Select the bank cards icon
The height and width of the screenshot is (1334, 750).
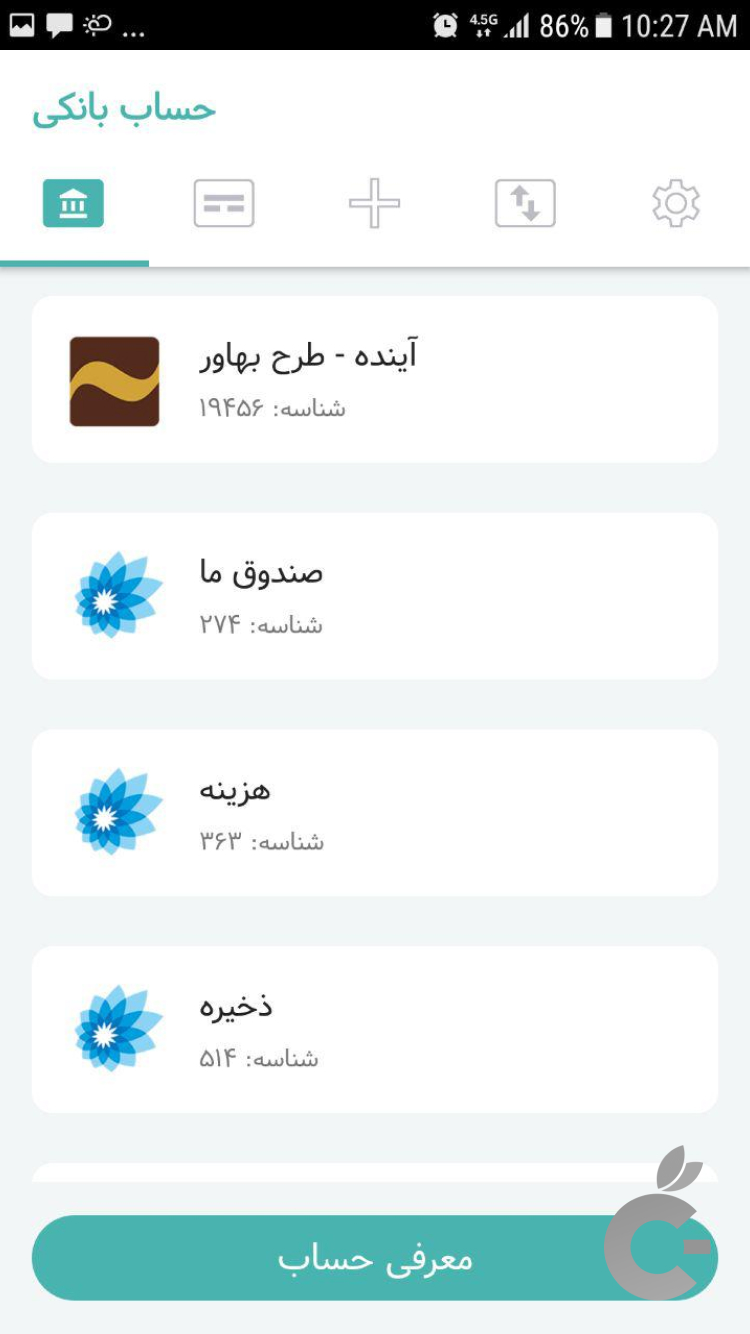coord(224,203)
